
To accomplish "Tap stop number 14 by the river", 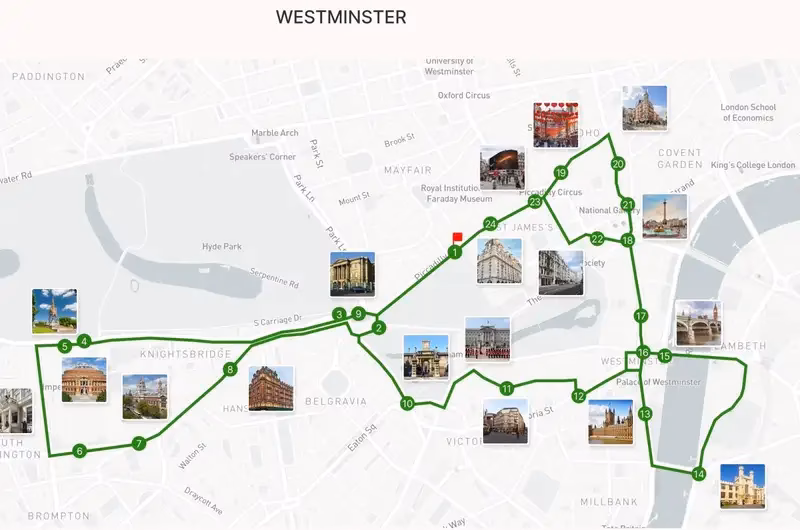I will click(x=698, y=474).
